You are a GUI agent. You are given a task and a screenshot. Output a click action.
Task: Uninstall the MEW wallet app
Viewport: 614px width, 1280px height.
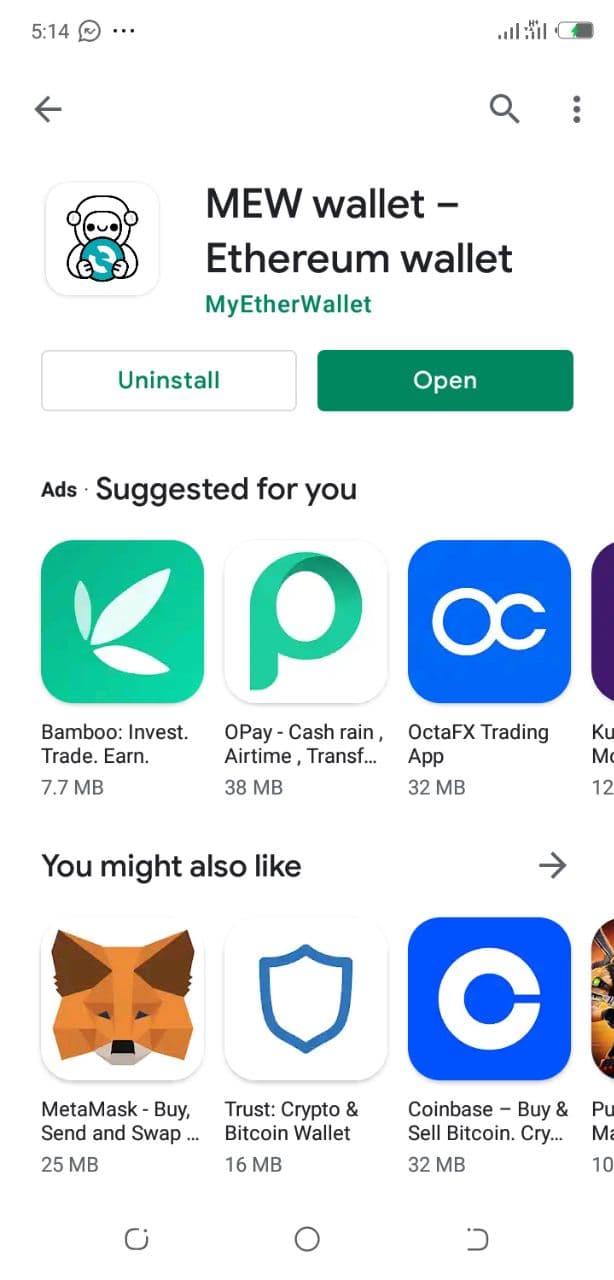(x=169, y=380)
